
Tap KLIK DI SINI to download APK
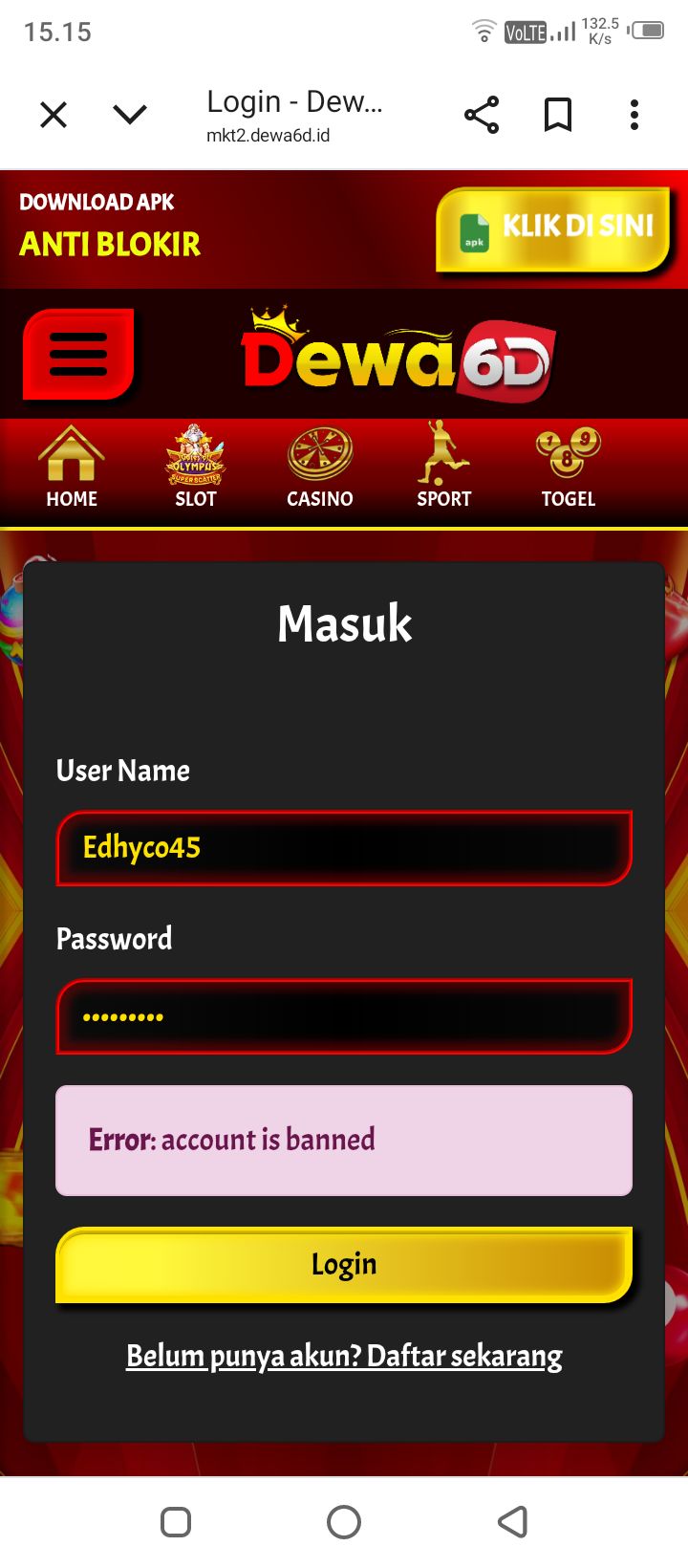coord(554,230)
